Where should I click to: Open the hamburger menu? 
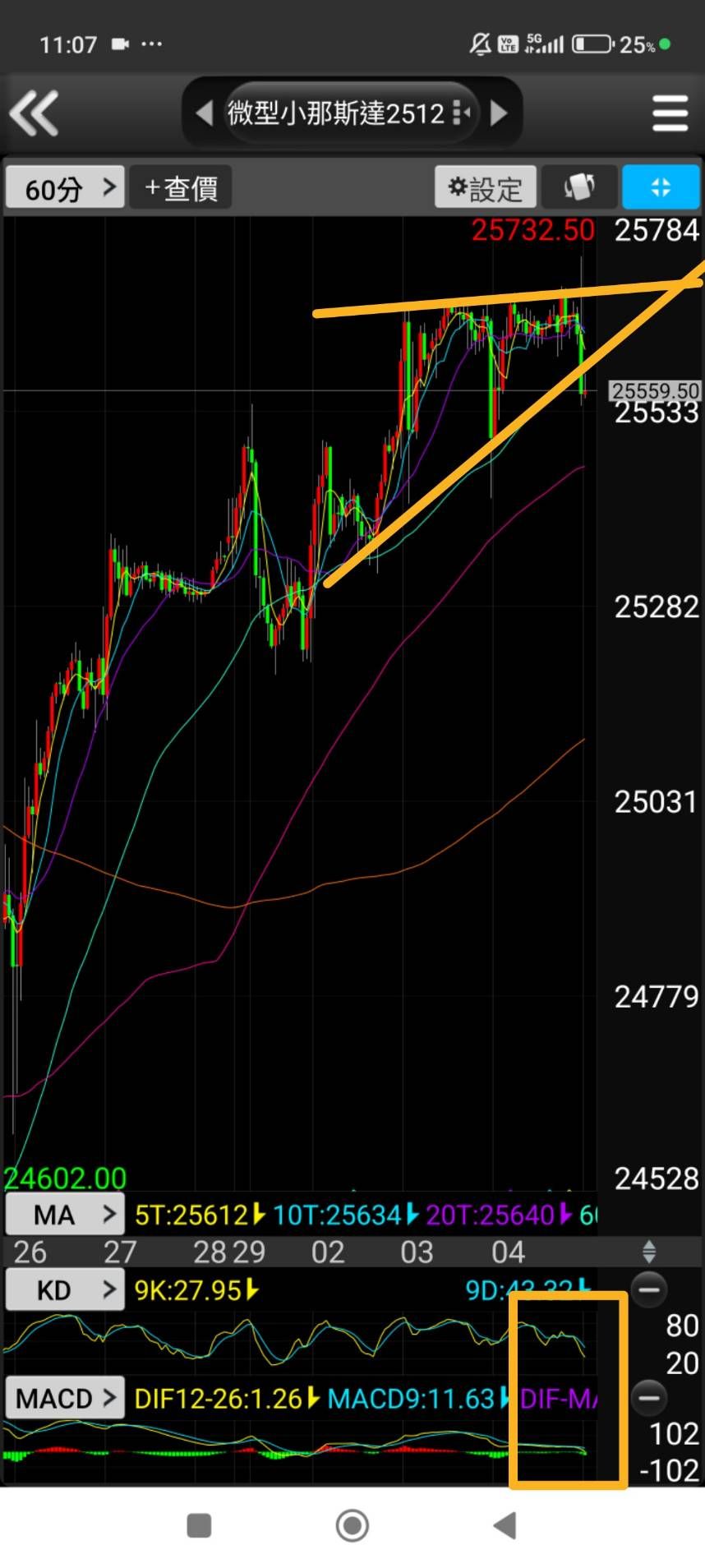tap(670, 113)
